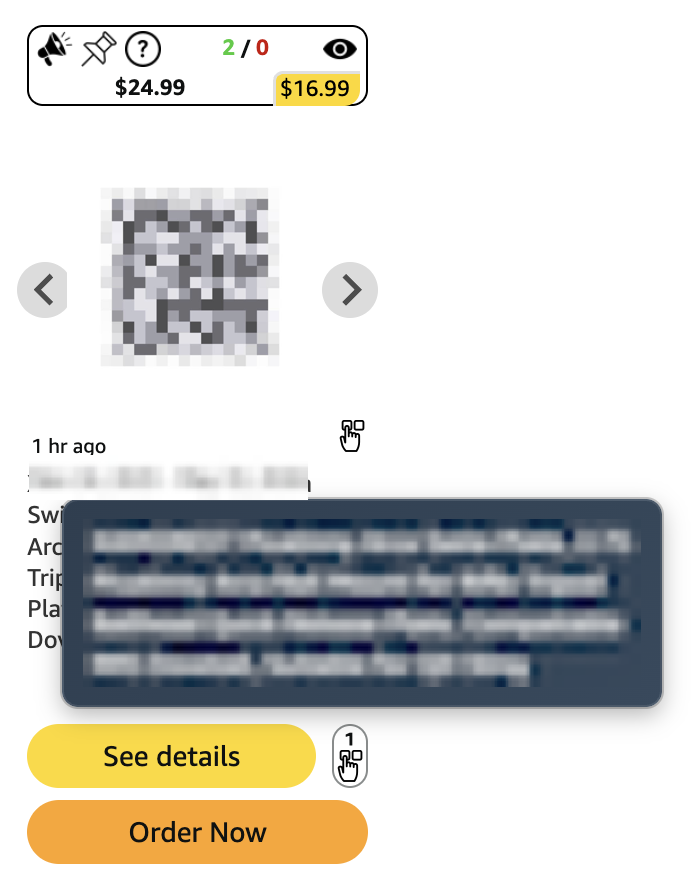Tap the $16.99 discounted price tag
This screenshot has height=874, width=694.
click(x=315, y=88)
